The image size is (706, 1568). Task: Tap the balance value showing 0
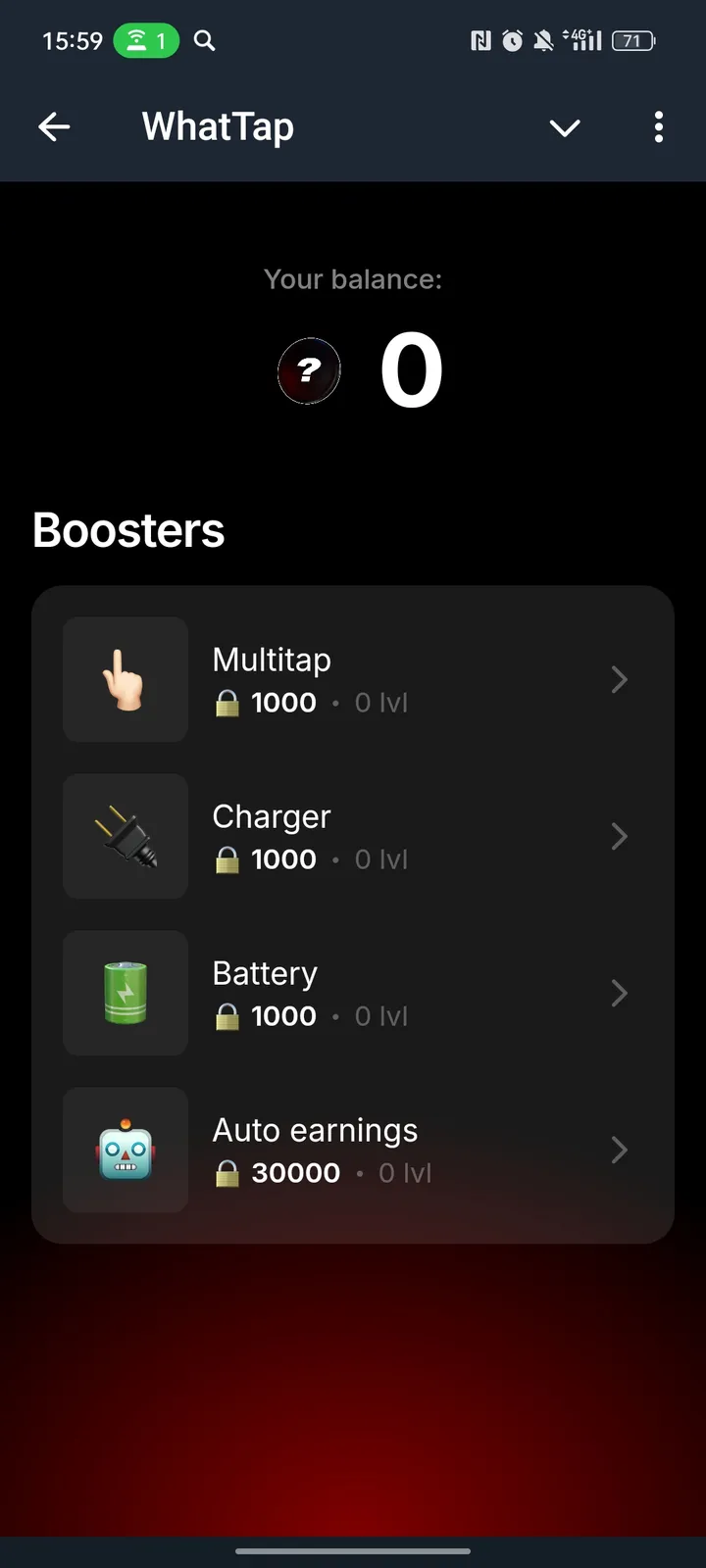point(412,370)
